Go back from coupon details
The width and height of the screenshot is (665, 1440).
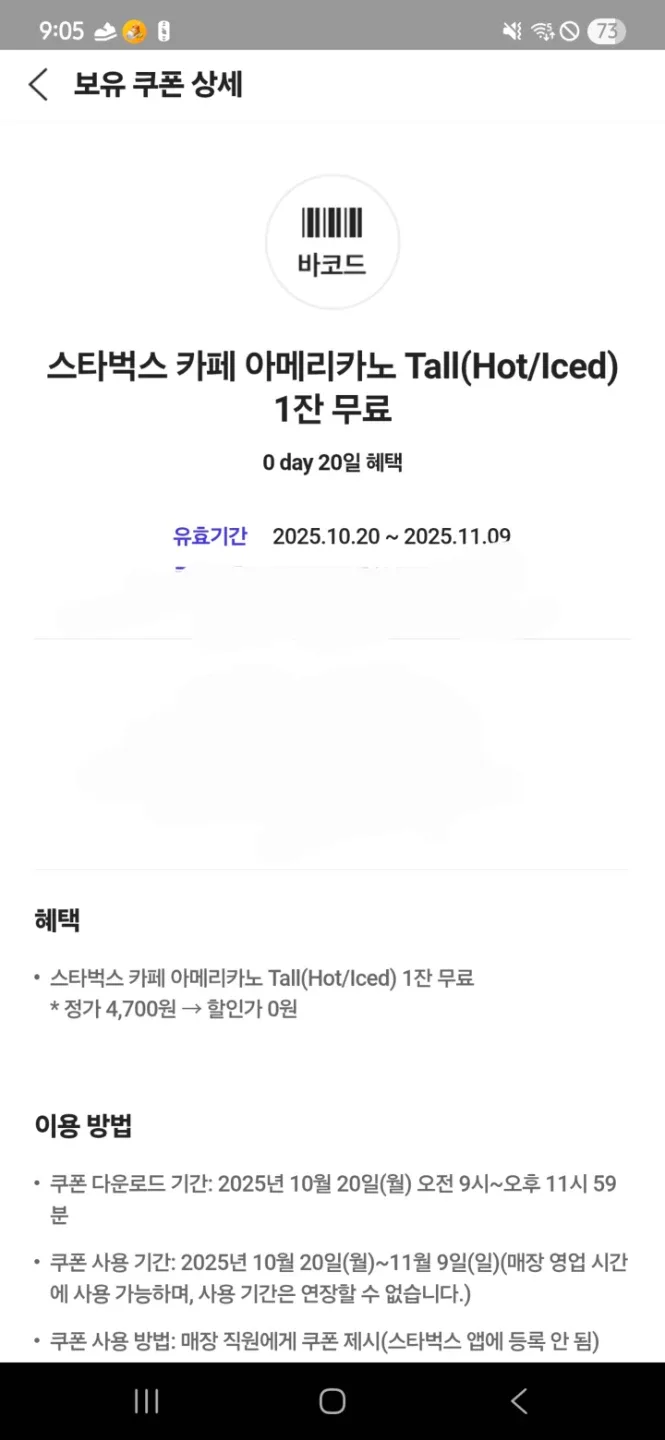(x=38, y=85)
